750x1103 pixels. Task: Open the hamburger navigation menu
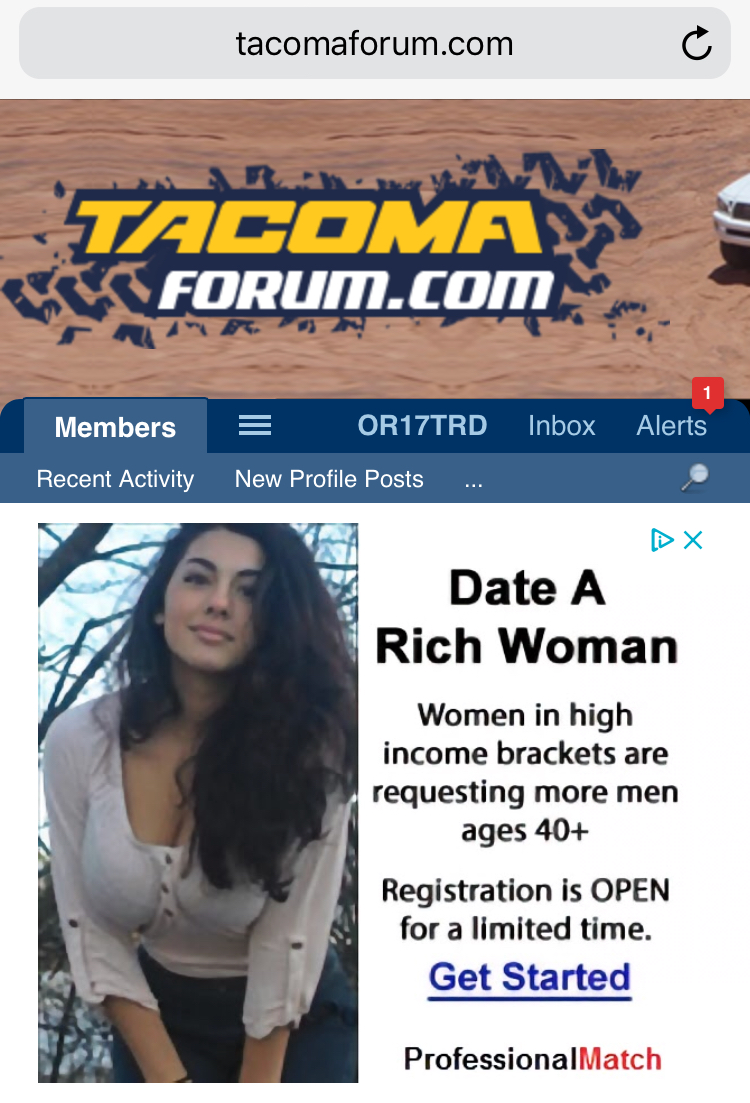click(255, 426)
